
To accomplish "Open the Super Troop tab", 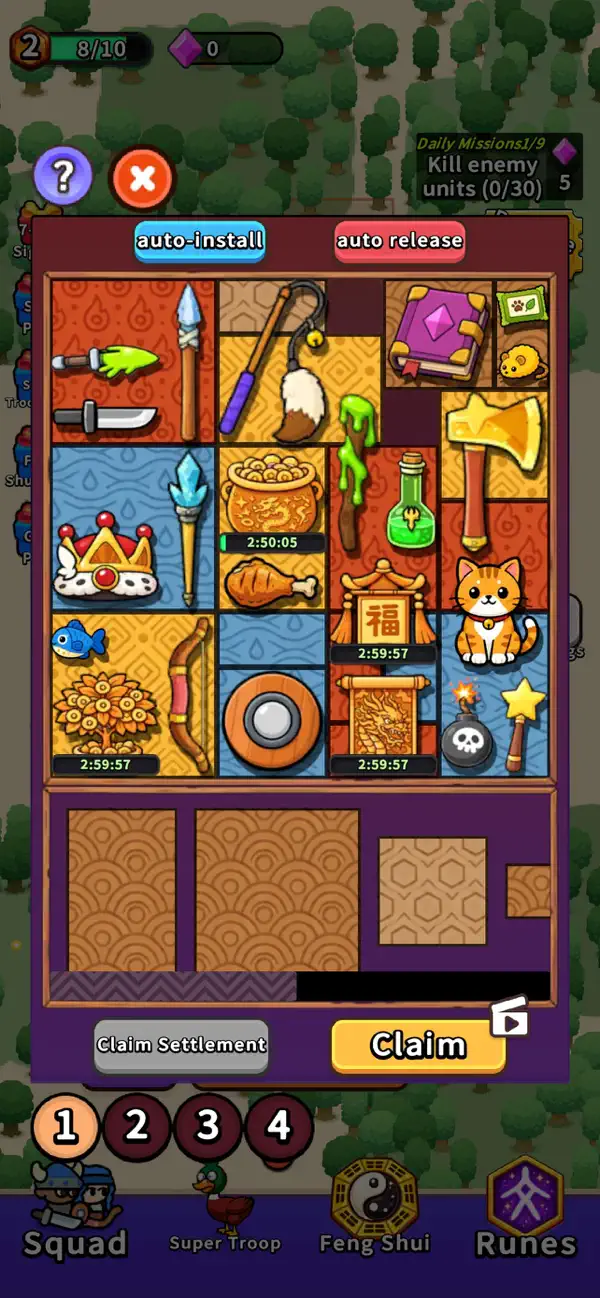I will (225, 1212).
